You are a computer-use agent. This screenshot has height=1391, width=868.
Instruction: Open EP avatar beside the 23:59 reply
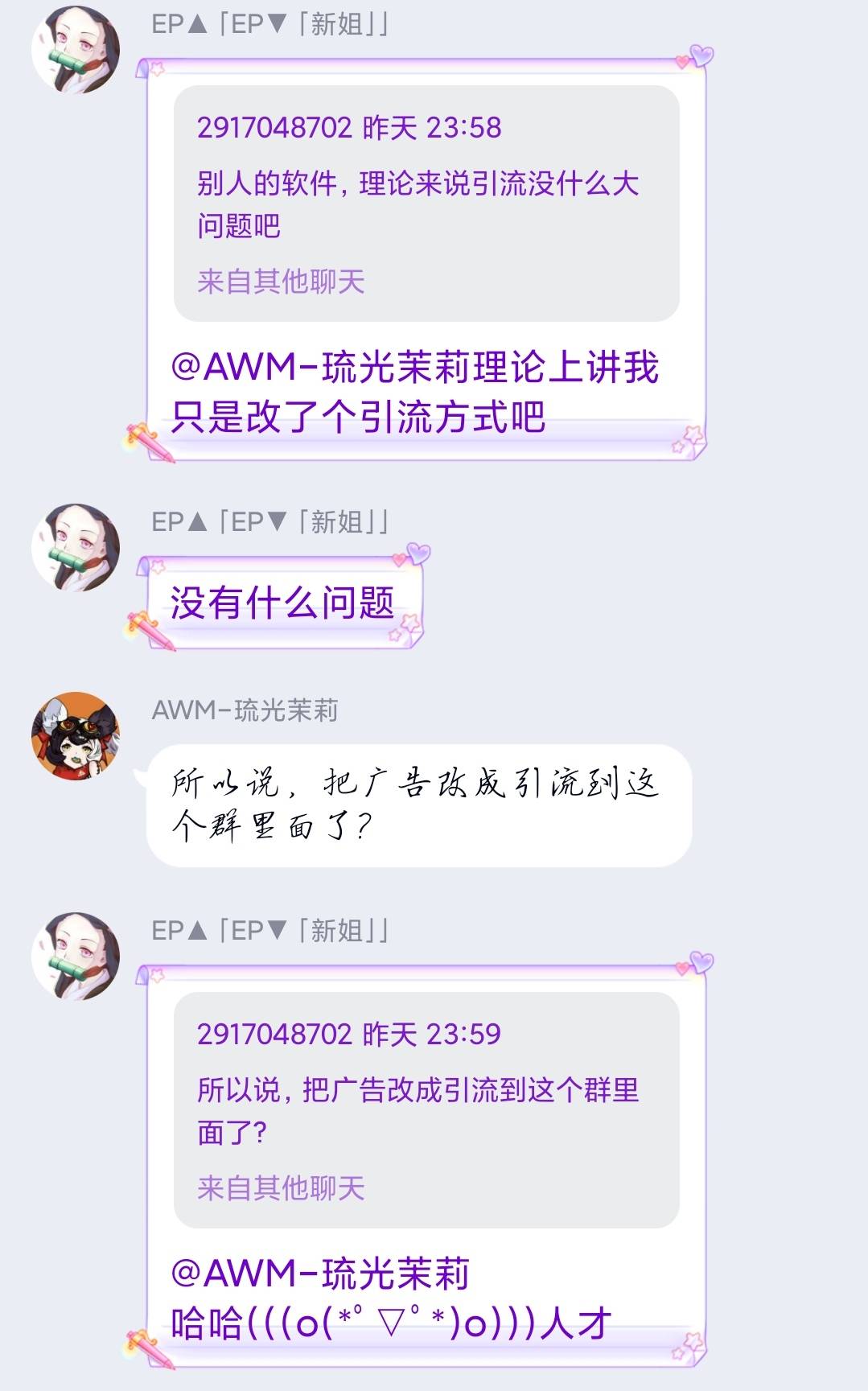76,957
